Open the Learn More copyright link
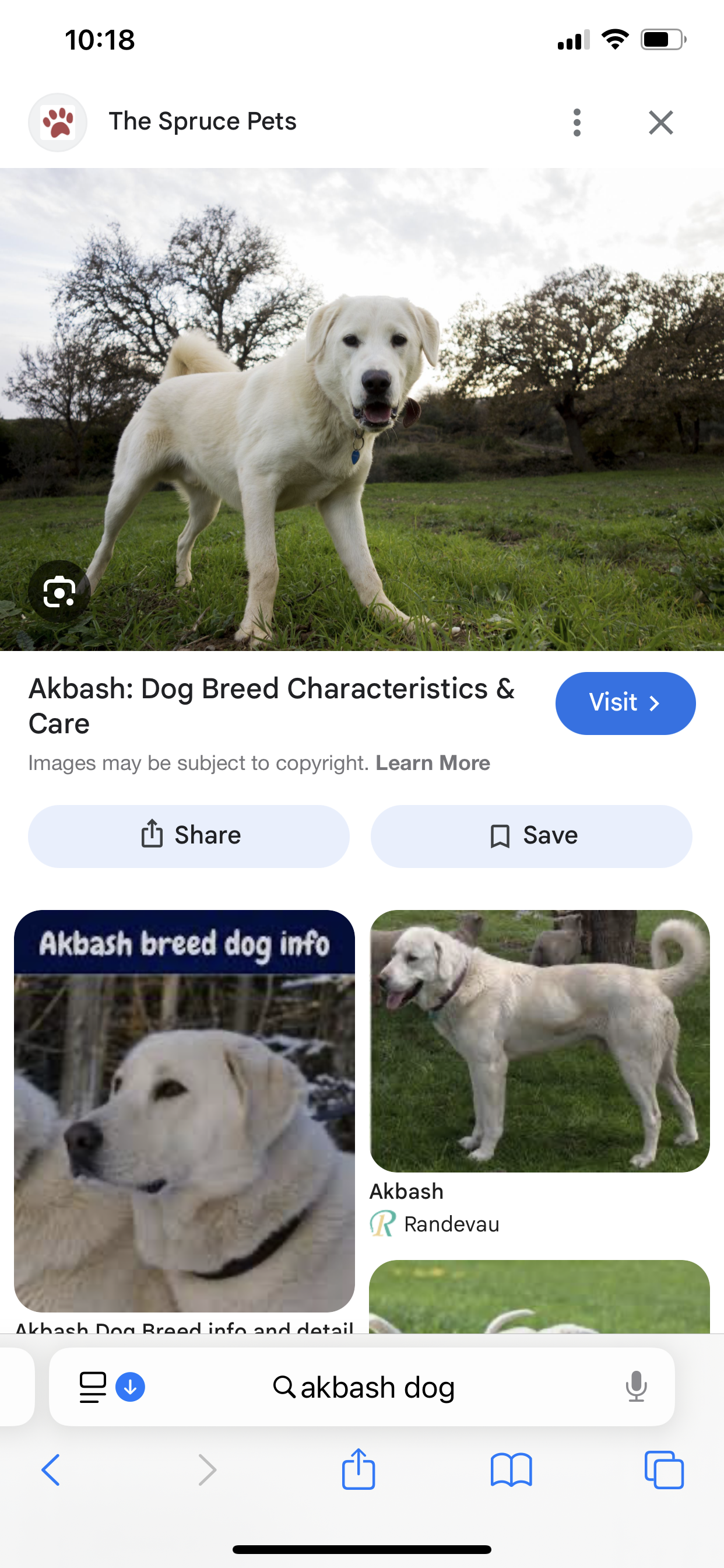Image resolution: width=724 pixels, height=1568 pixels. click(433, 762)
